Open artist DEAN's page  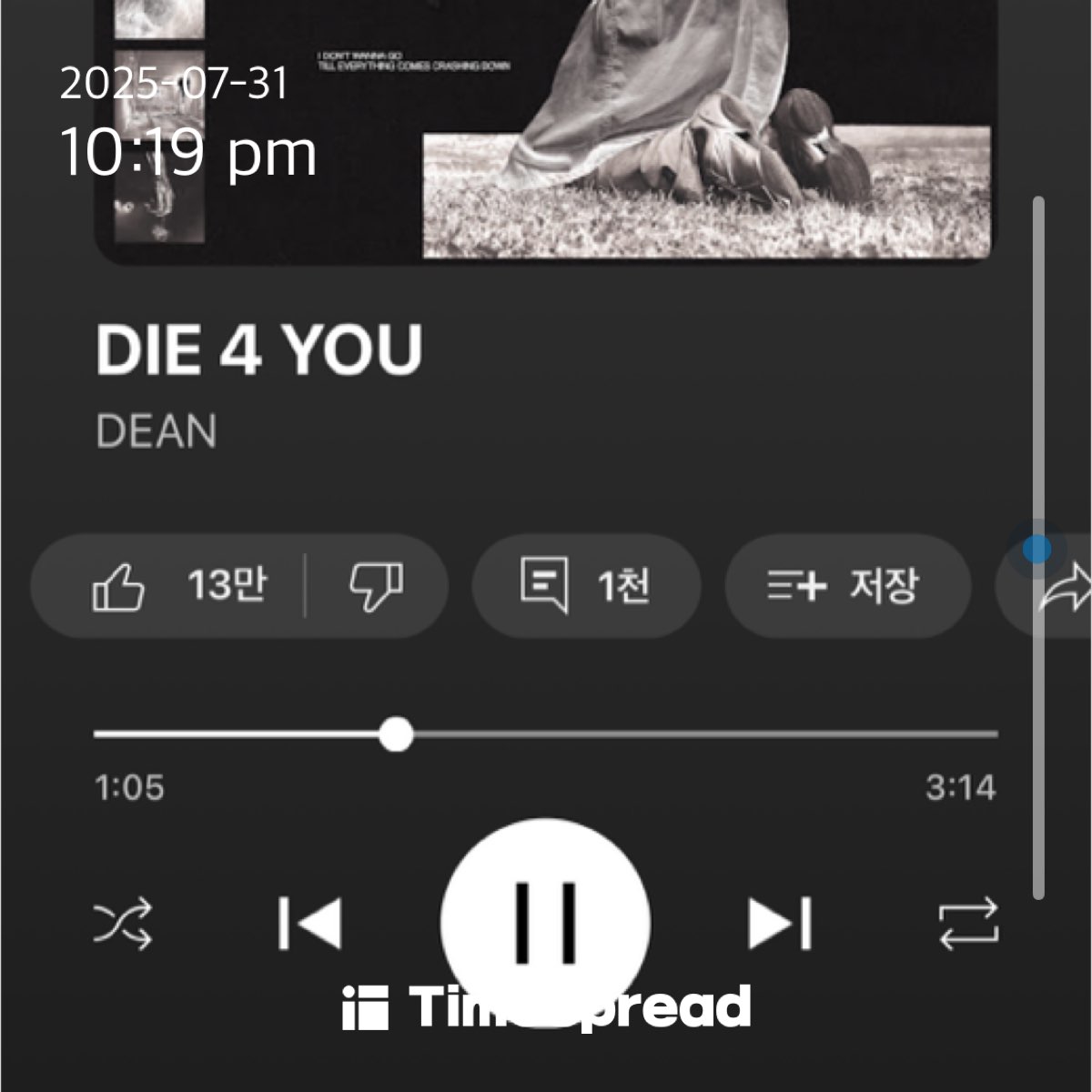click(157, 431)
